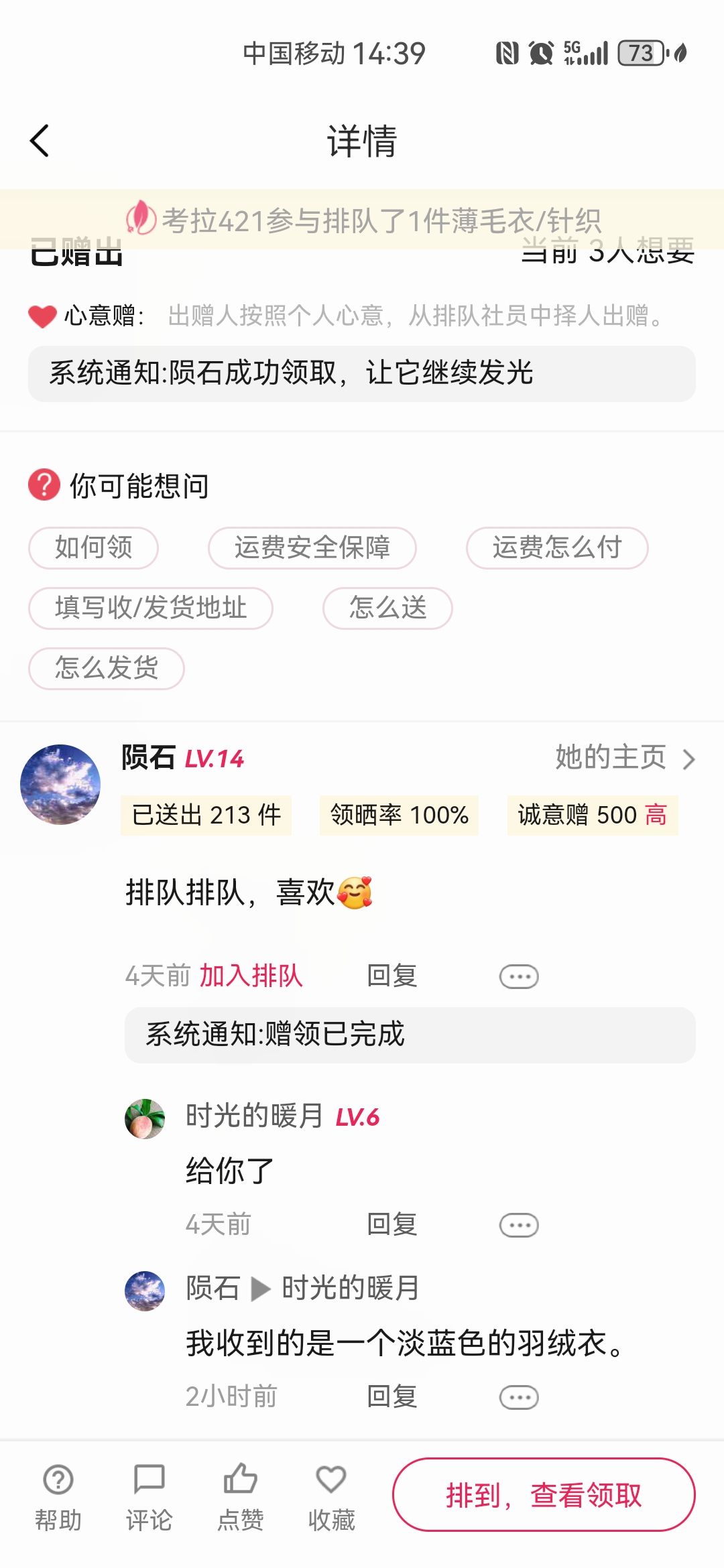
Task: Open 帮助 in the bottom bar
Action: pyautogui.click(x=58, y=1497)
